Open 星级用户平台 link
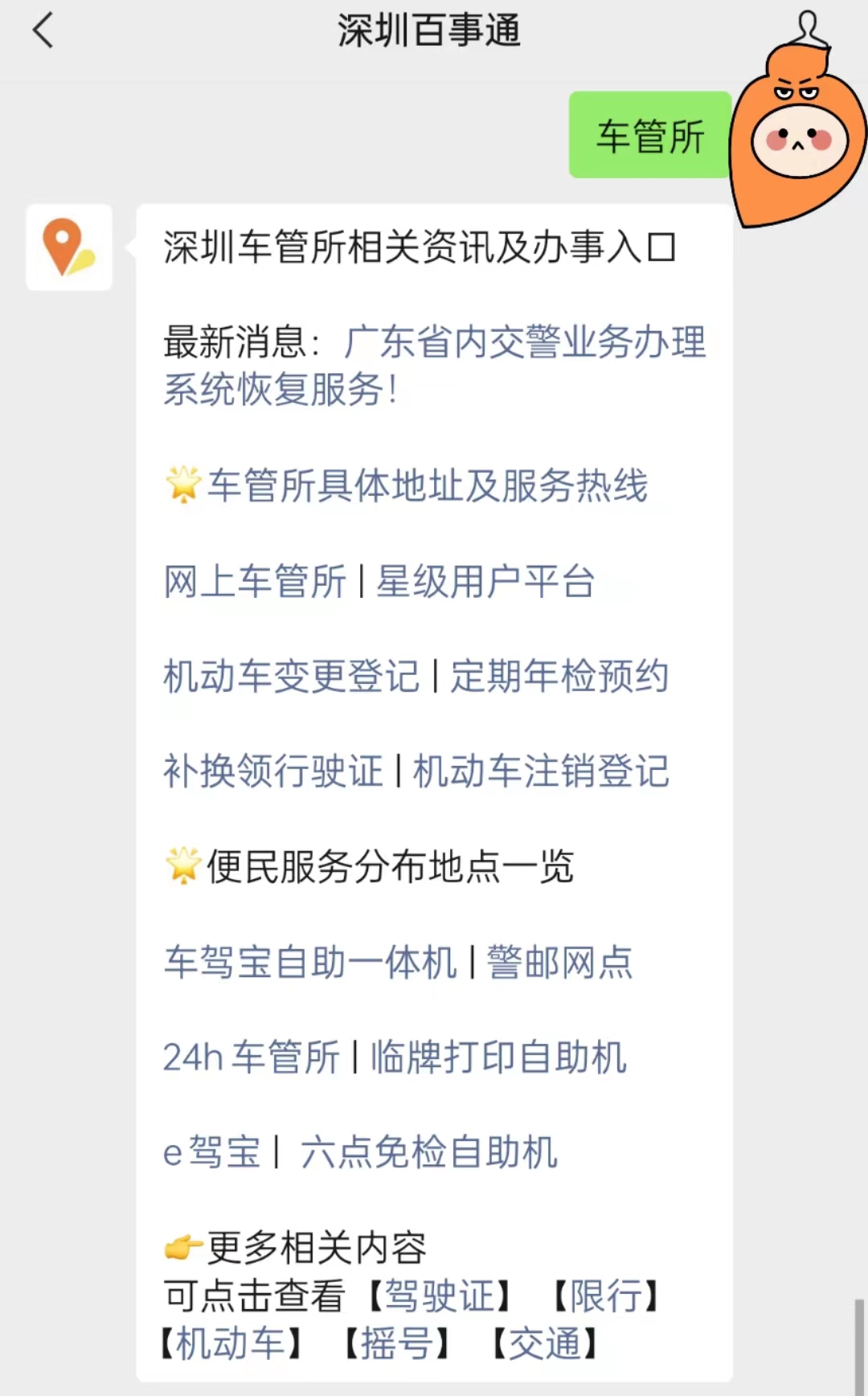This screenshot has height=1396, width=868. [x=485, y=582]
